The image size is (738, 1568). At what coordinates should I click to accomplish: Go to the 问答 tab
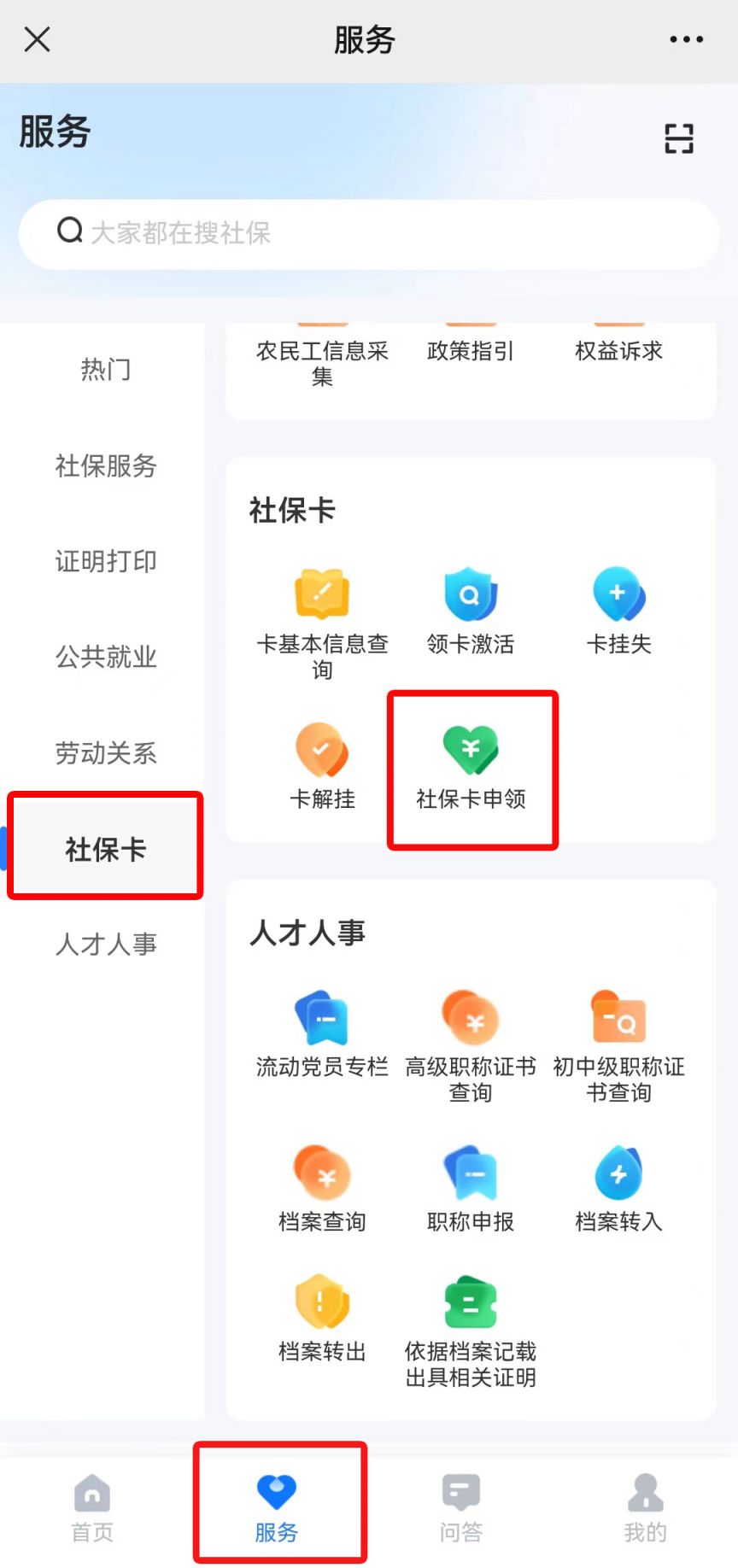click(x=461, y=1508)
